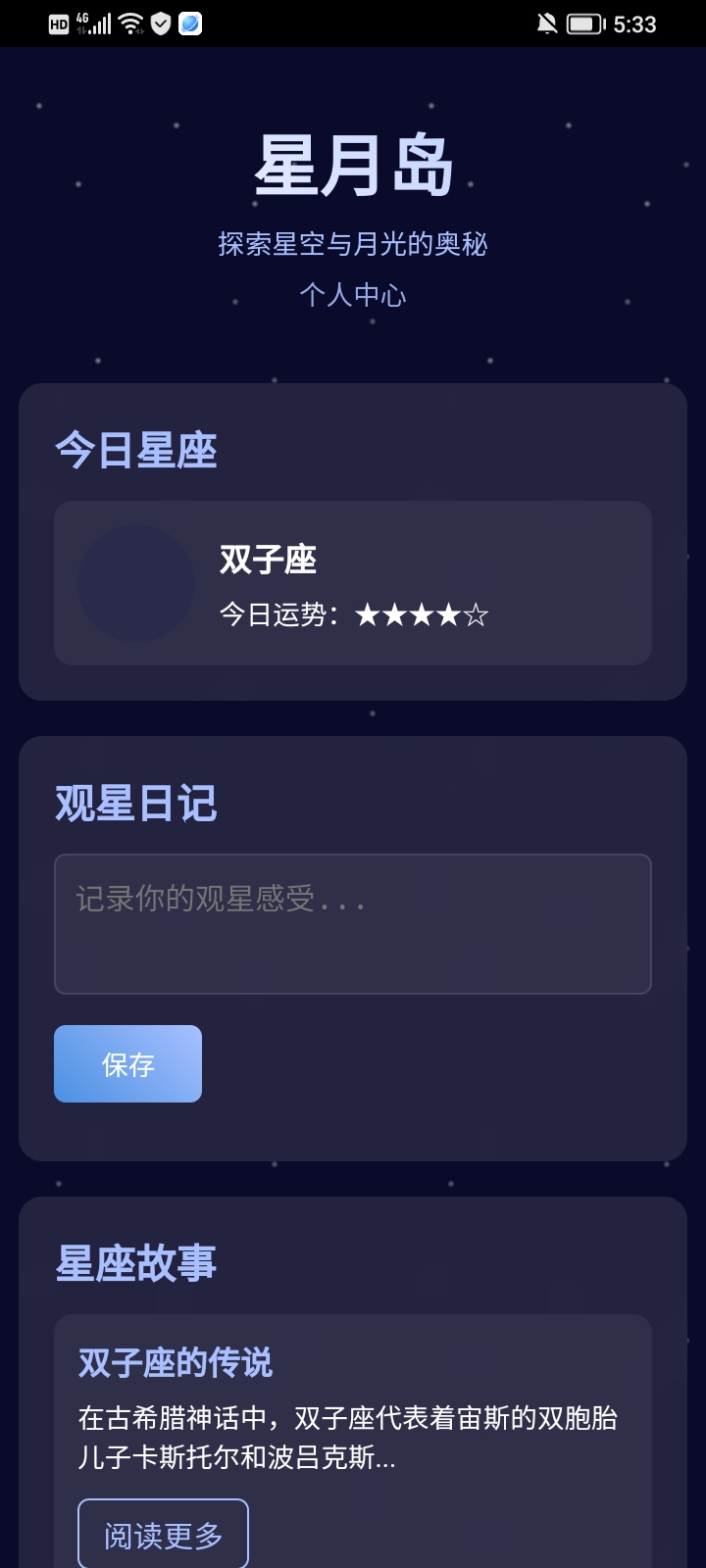Tap the battery indicator icon
706x1568 pixels.
(x=582, y=23)
